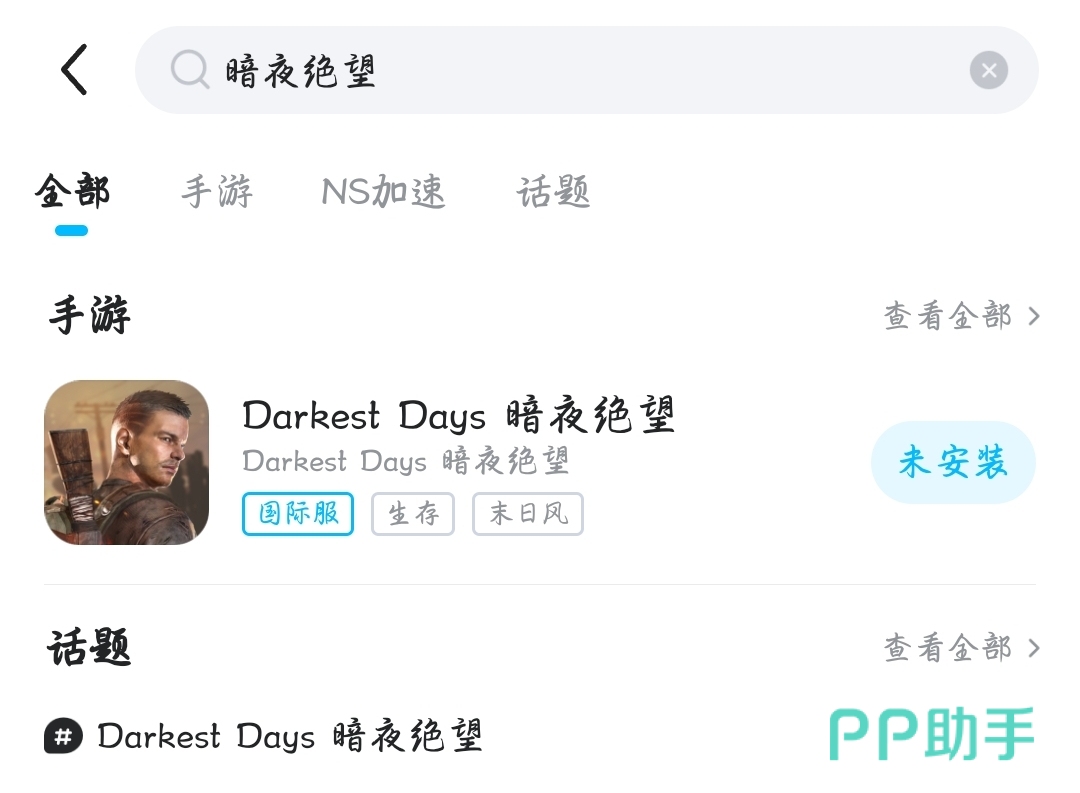
Task: Clear the search text
Action: [x=988, y=70]
